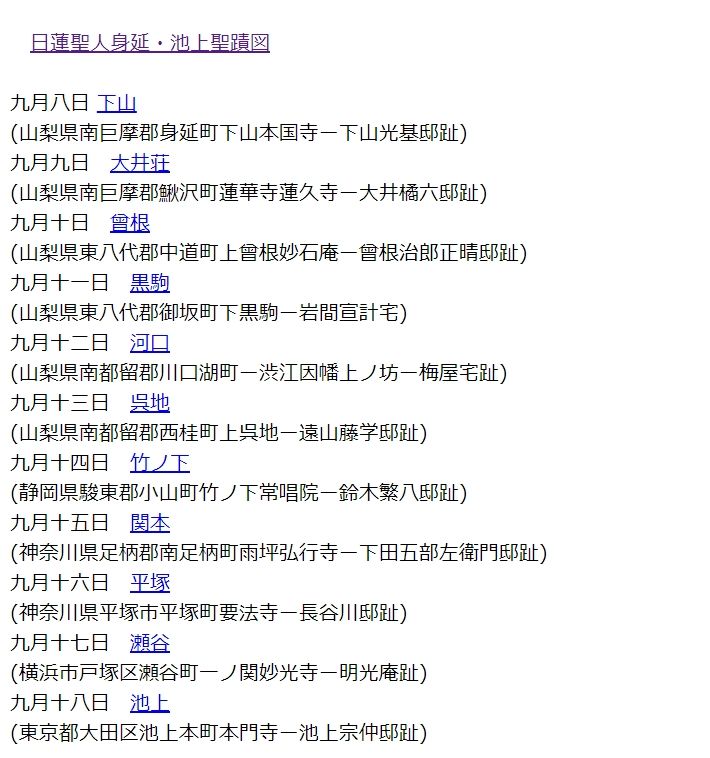Follow the 曾根 link
This screenshot has height=758, width=710.
pyautogui.click(x=130, y=222)
